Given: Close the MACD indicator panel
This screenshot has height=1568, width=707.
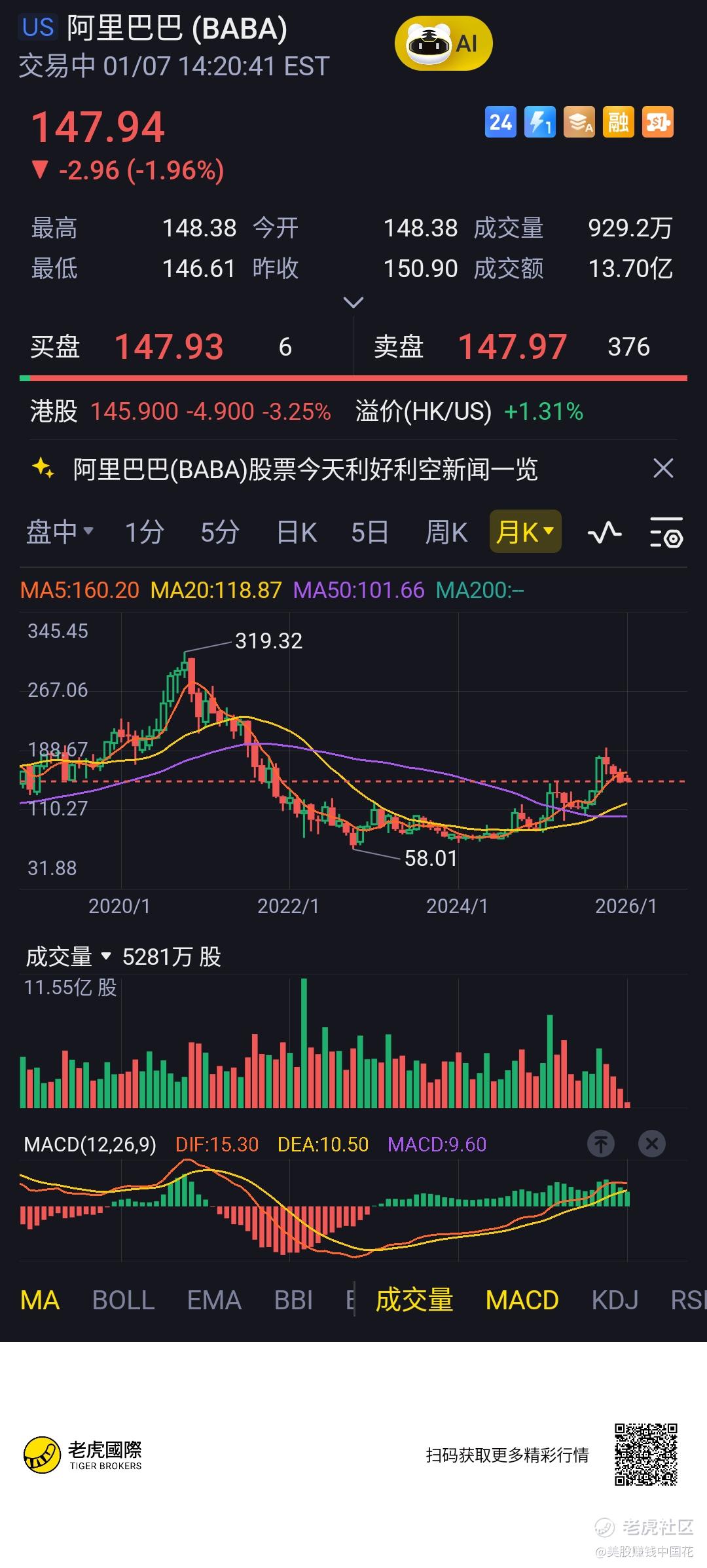Looking at the screenshot, I should [x=651, y=1144].
